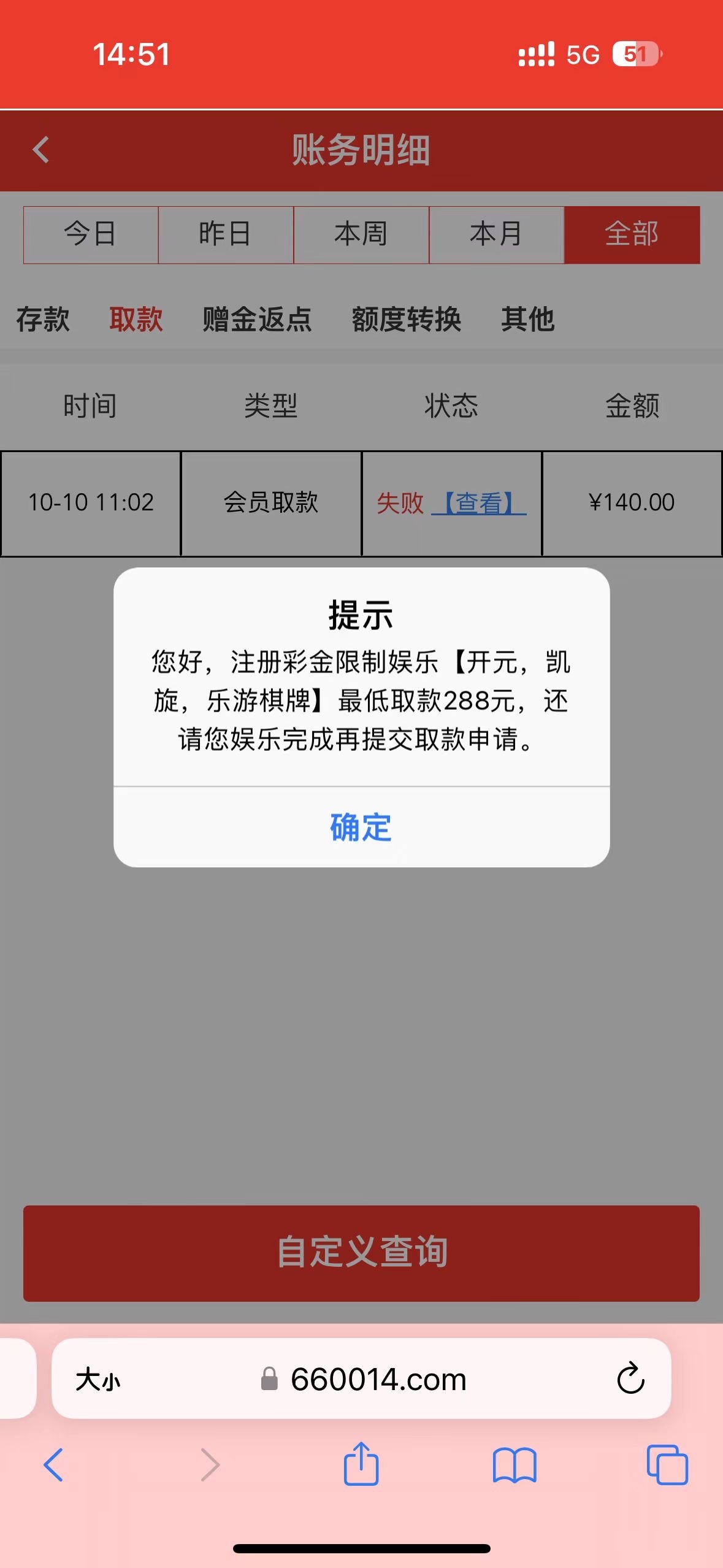Switch to 赠金返点 tab
723x1568 pixels.
257,320
